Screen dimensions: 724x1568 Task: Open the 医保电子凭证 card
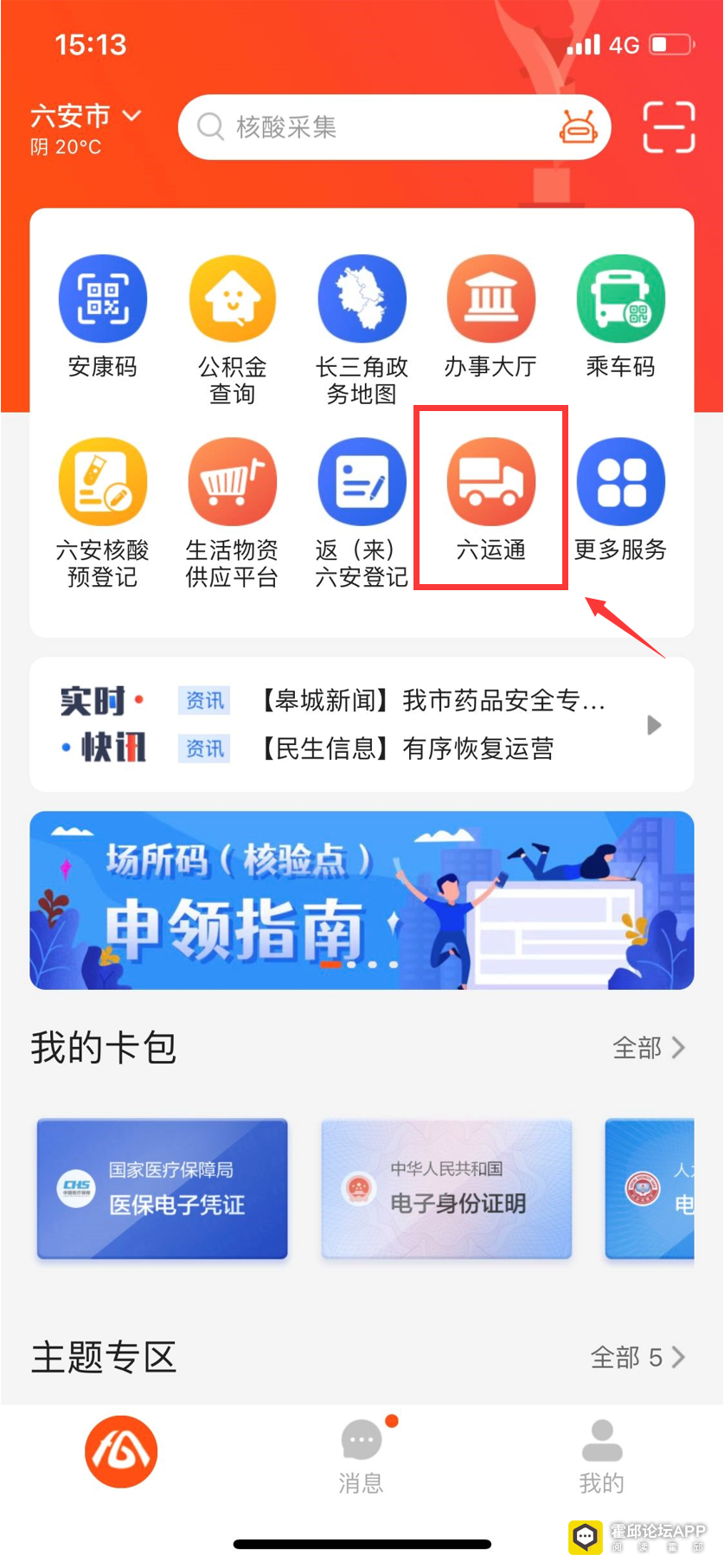pyautogui.click(x=162, y=1187)
